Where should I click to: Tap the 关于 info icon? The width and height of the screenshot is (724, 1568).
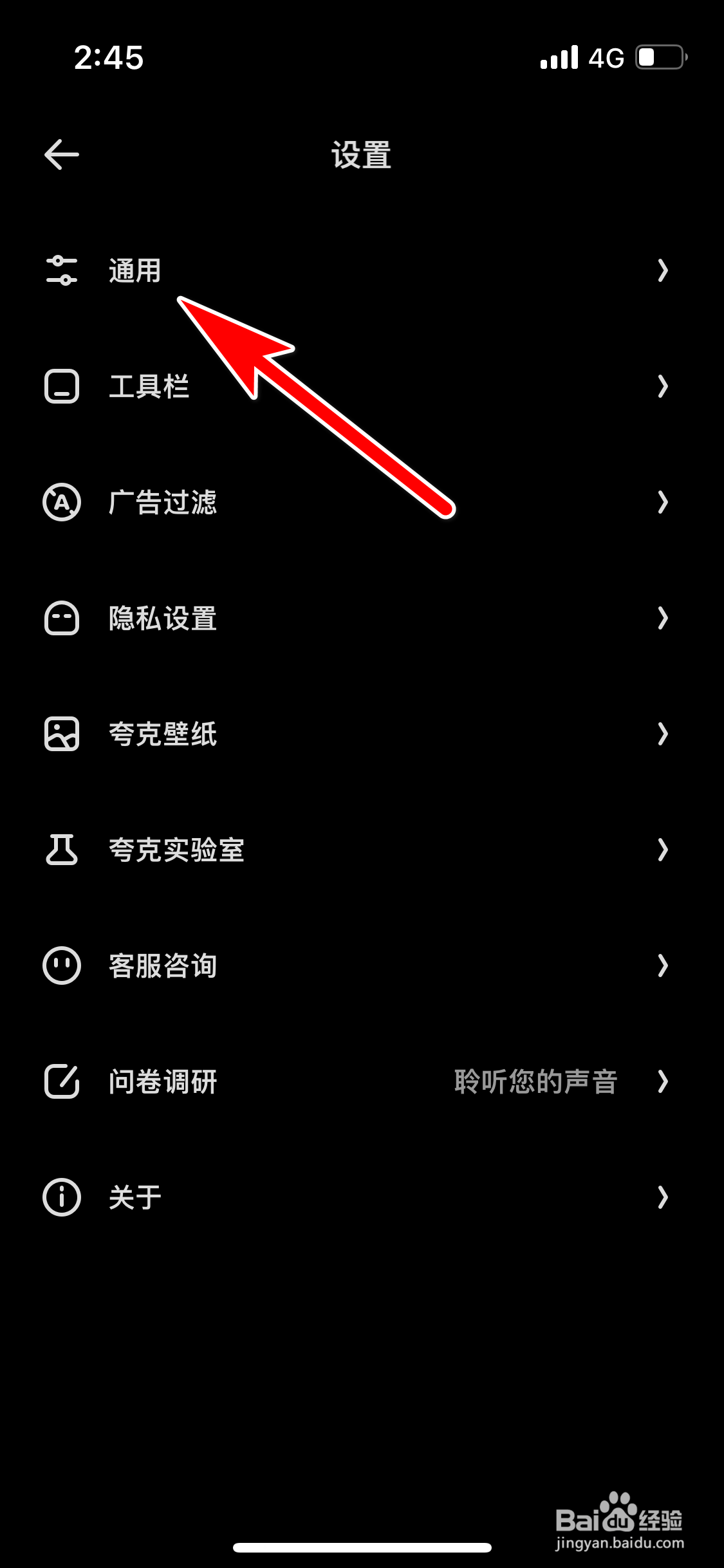pyautogui.click(x=61, y=1197)
